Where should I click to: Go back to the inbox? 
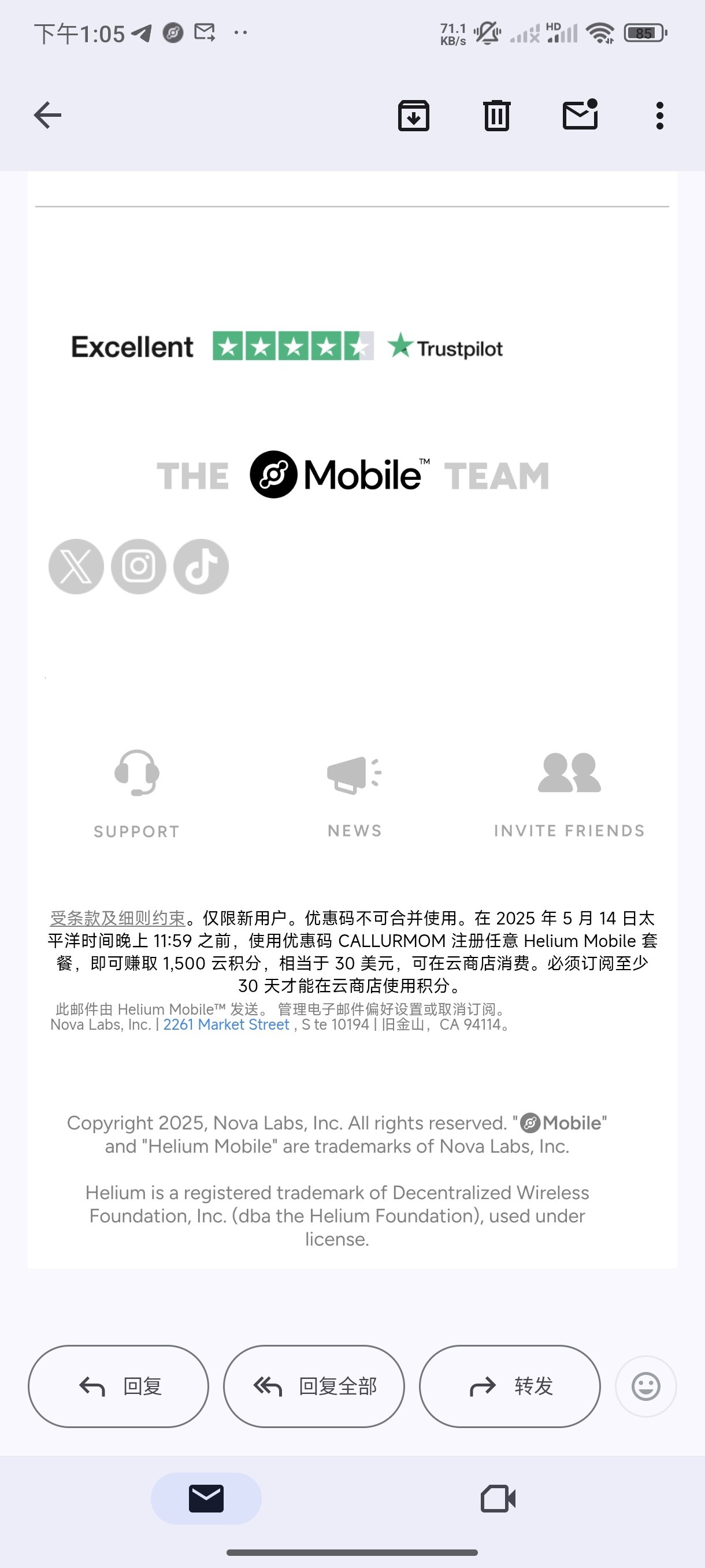pos(47,115)
